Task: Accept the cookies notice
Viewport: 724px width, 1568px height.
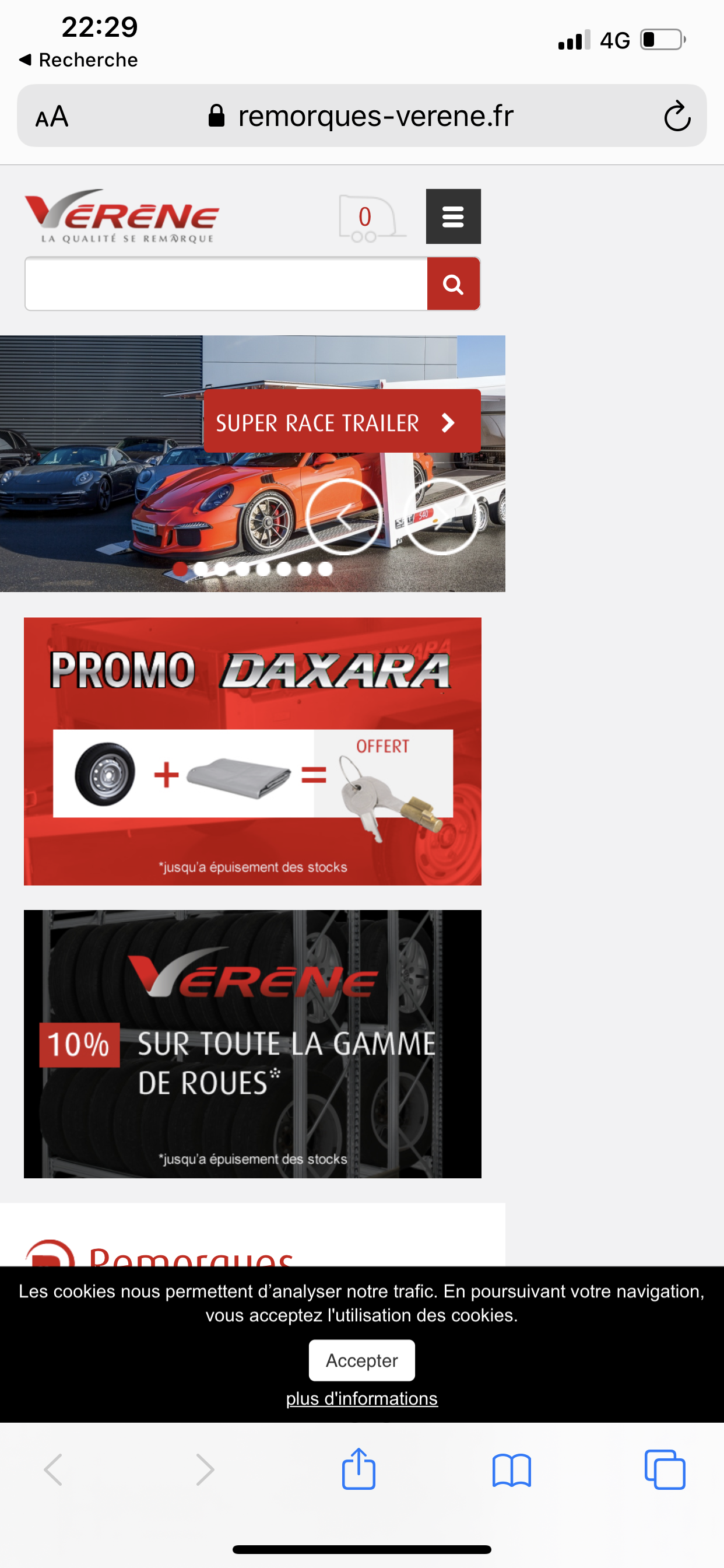Action: [361, 1360]
